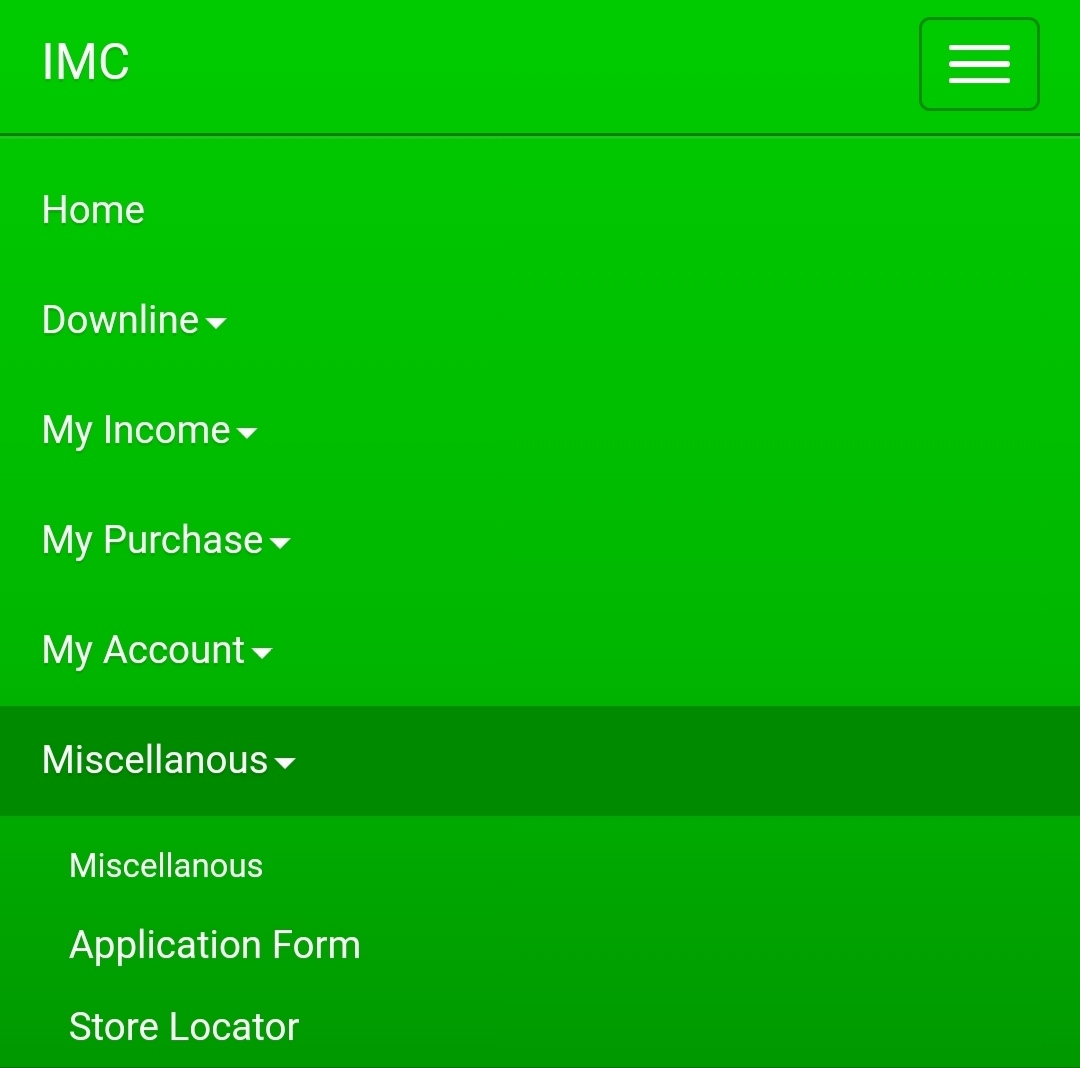Viewport: 1080px width, 1068px height.
Task: Expand the Downline dropdown
Action: [134, 320]
